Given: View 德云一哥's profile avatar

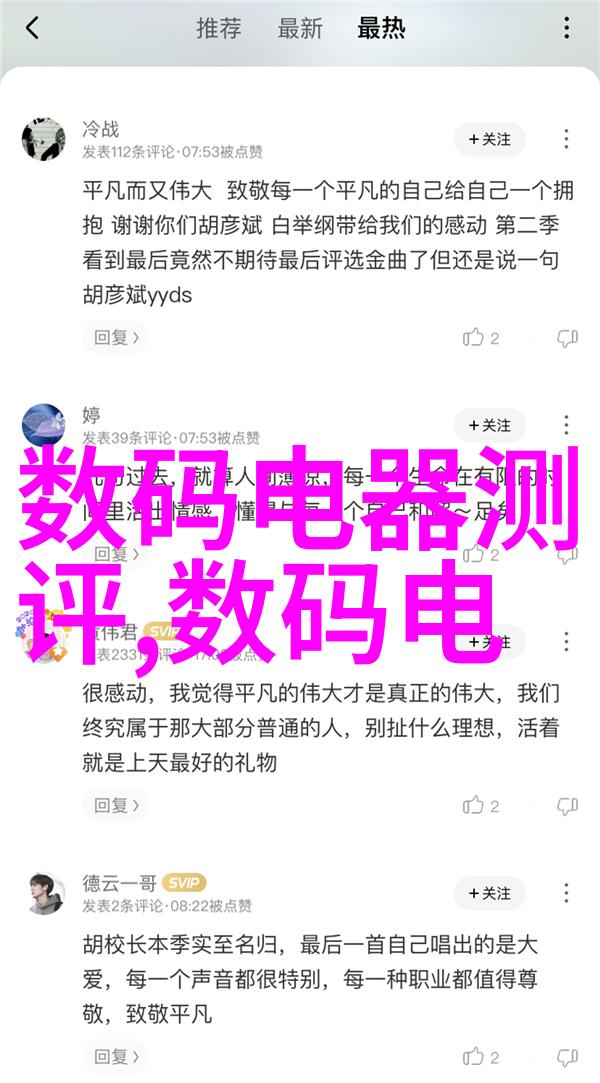Looking at the screenshot, I should coord(43,893).
